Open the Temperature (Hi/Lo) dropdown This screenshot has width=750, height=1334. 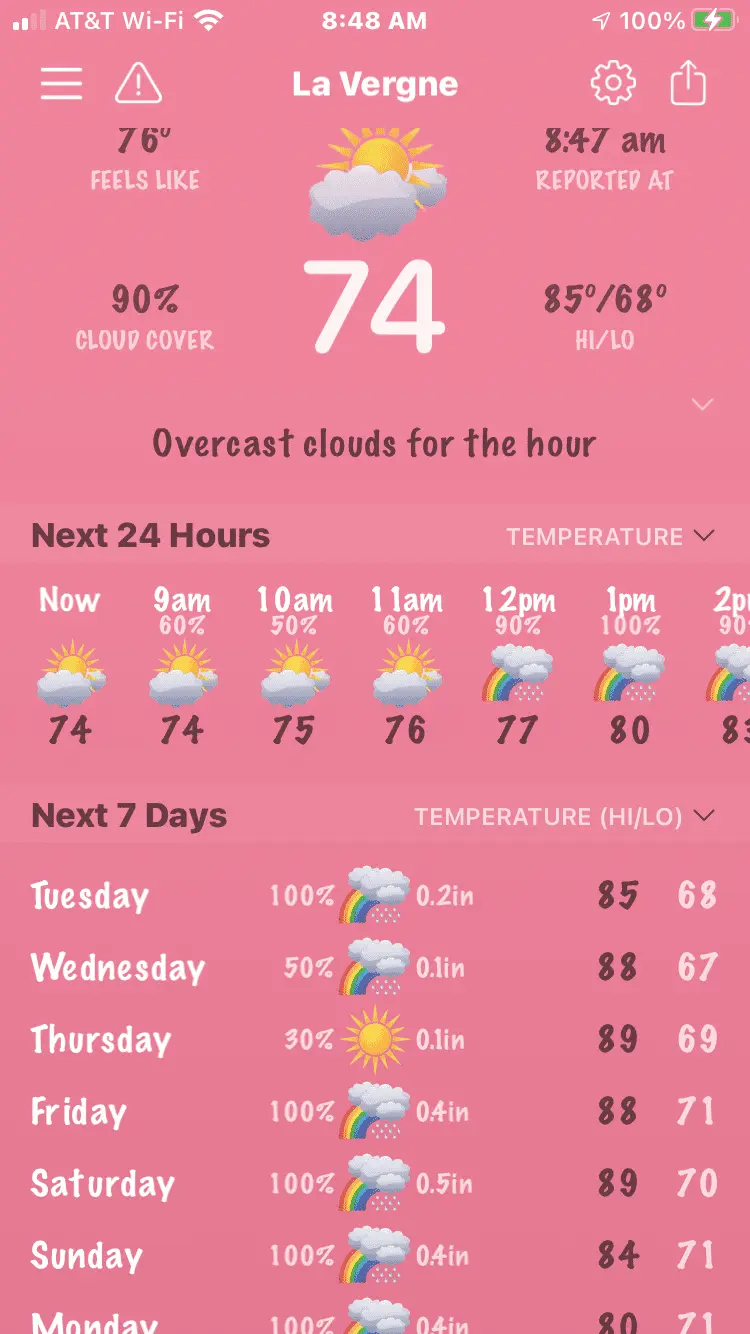click(x=565, y=817)
